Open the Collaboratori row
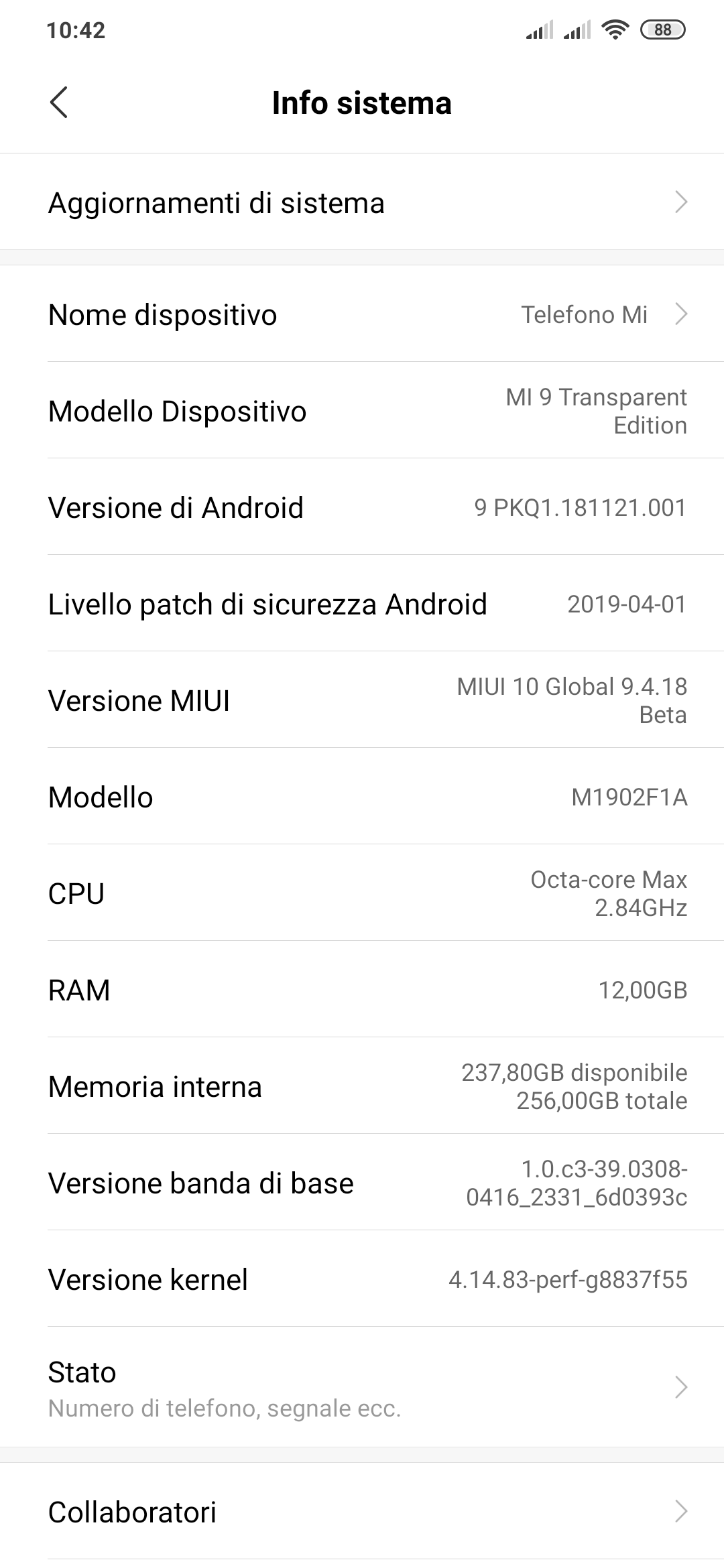This screenshot has width=724, height=1568. pyautogui.click(x=362, y=1512)
